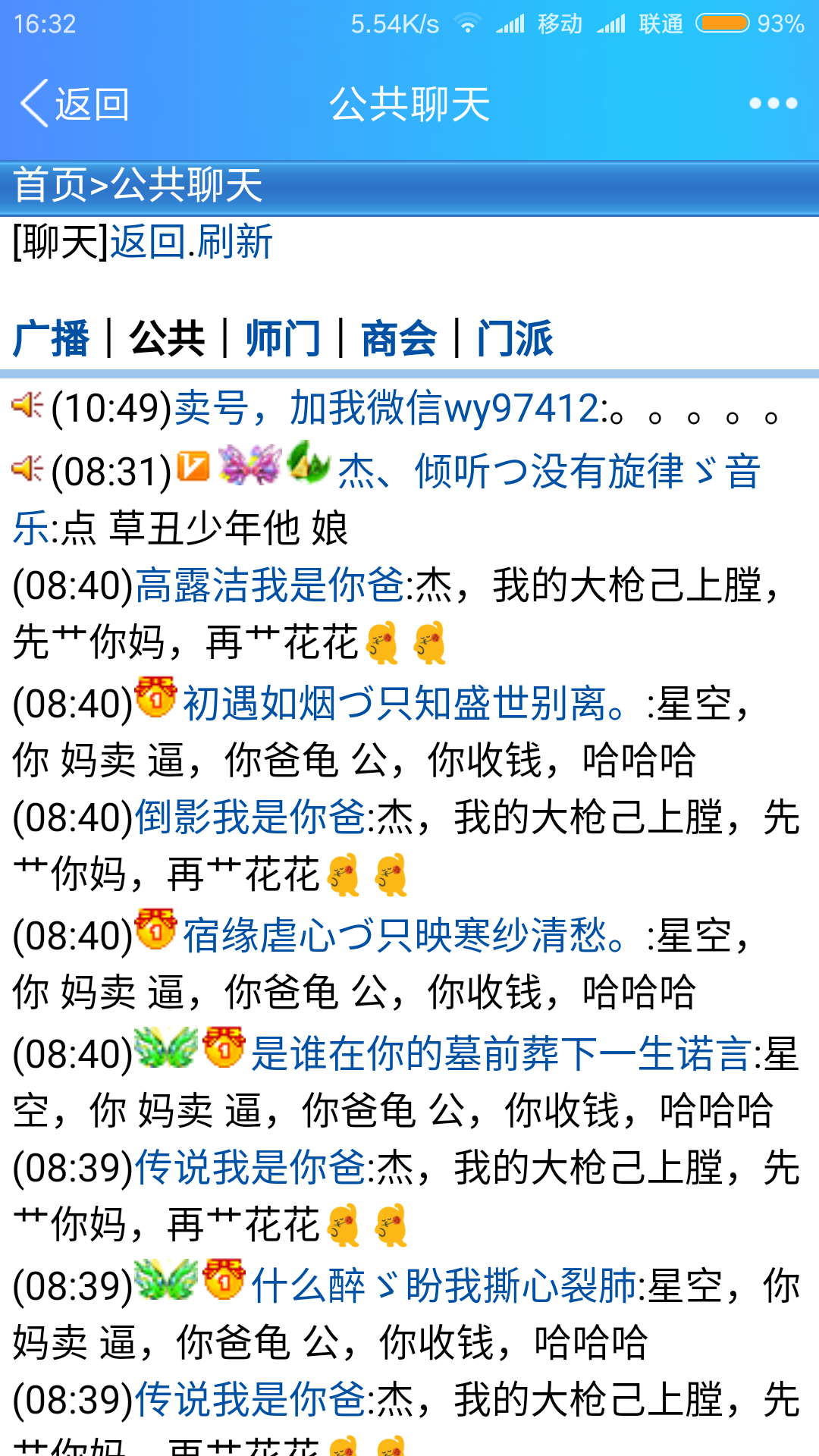Screen dimensions: 819x1456
Task: Refresh chat via 刷新 link
Action: pos(235,243)
